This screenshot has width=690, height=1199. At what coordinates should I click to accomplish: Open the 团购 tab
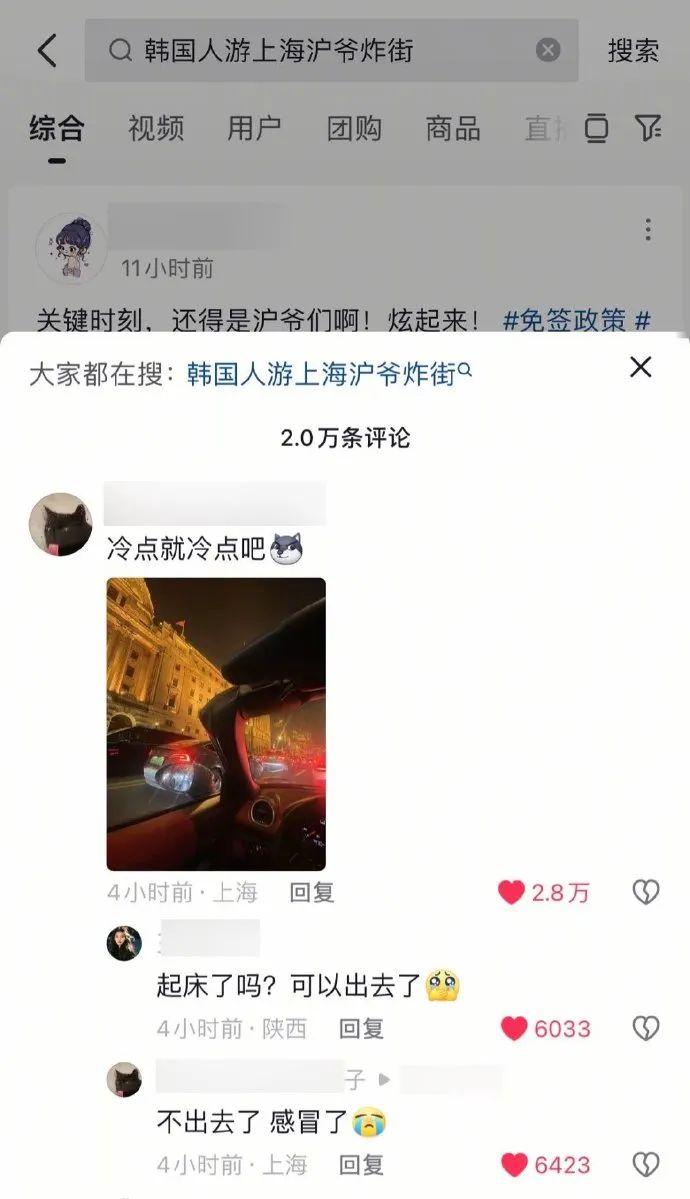[x=354, y=128]
